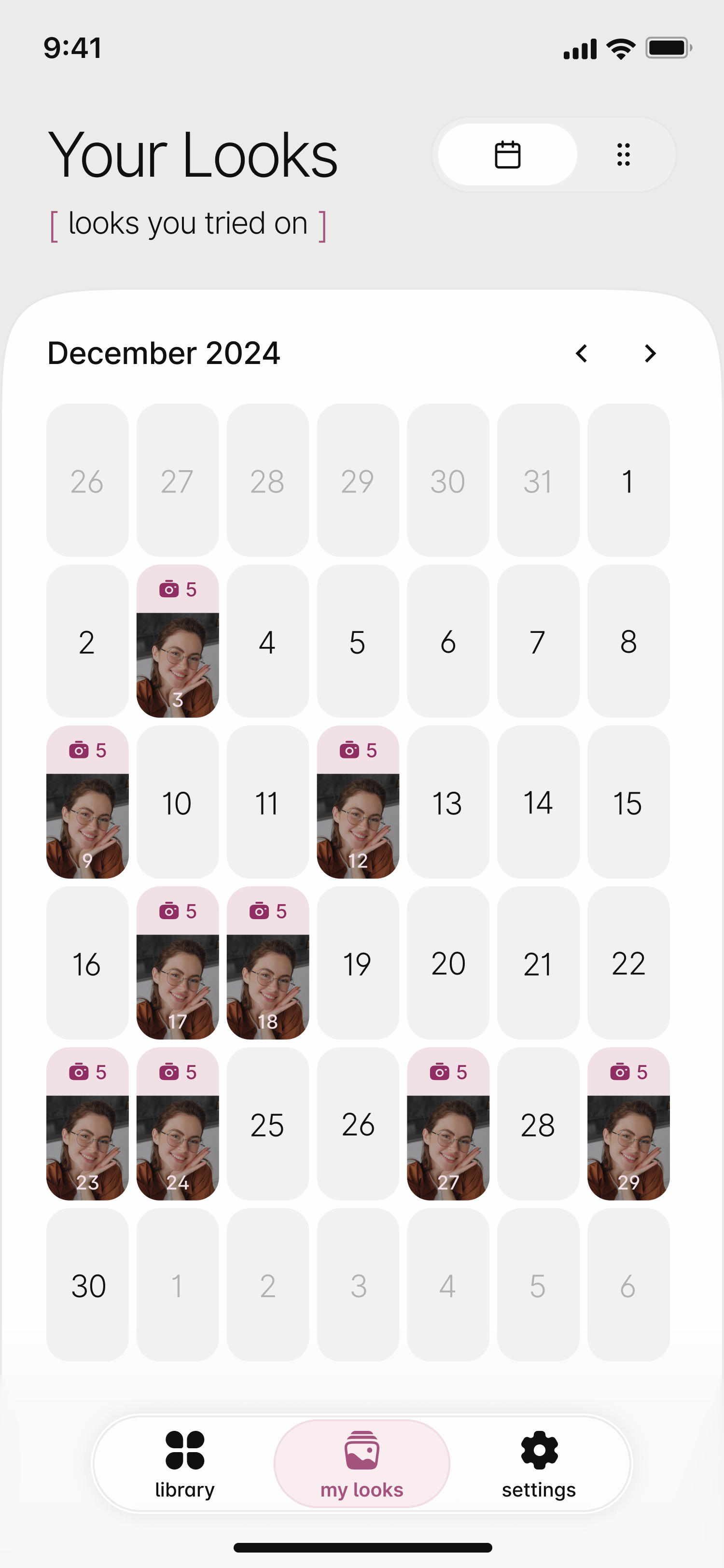View looks from December 24
This screenshot has height=1568, width=724.
pos(178,1123)
